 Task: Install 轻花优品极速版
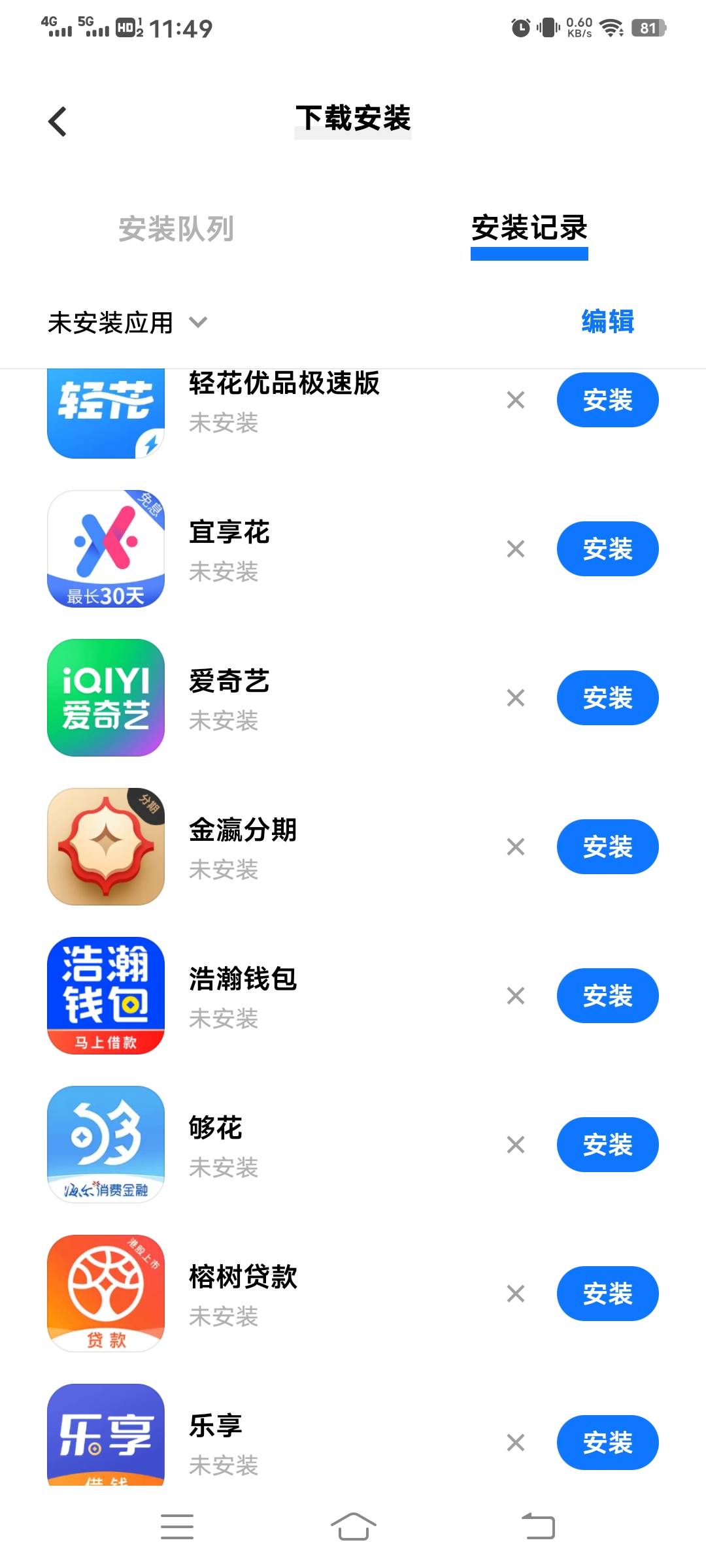(x=607, y=400)
